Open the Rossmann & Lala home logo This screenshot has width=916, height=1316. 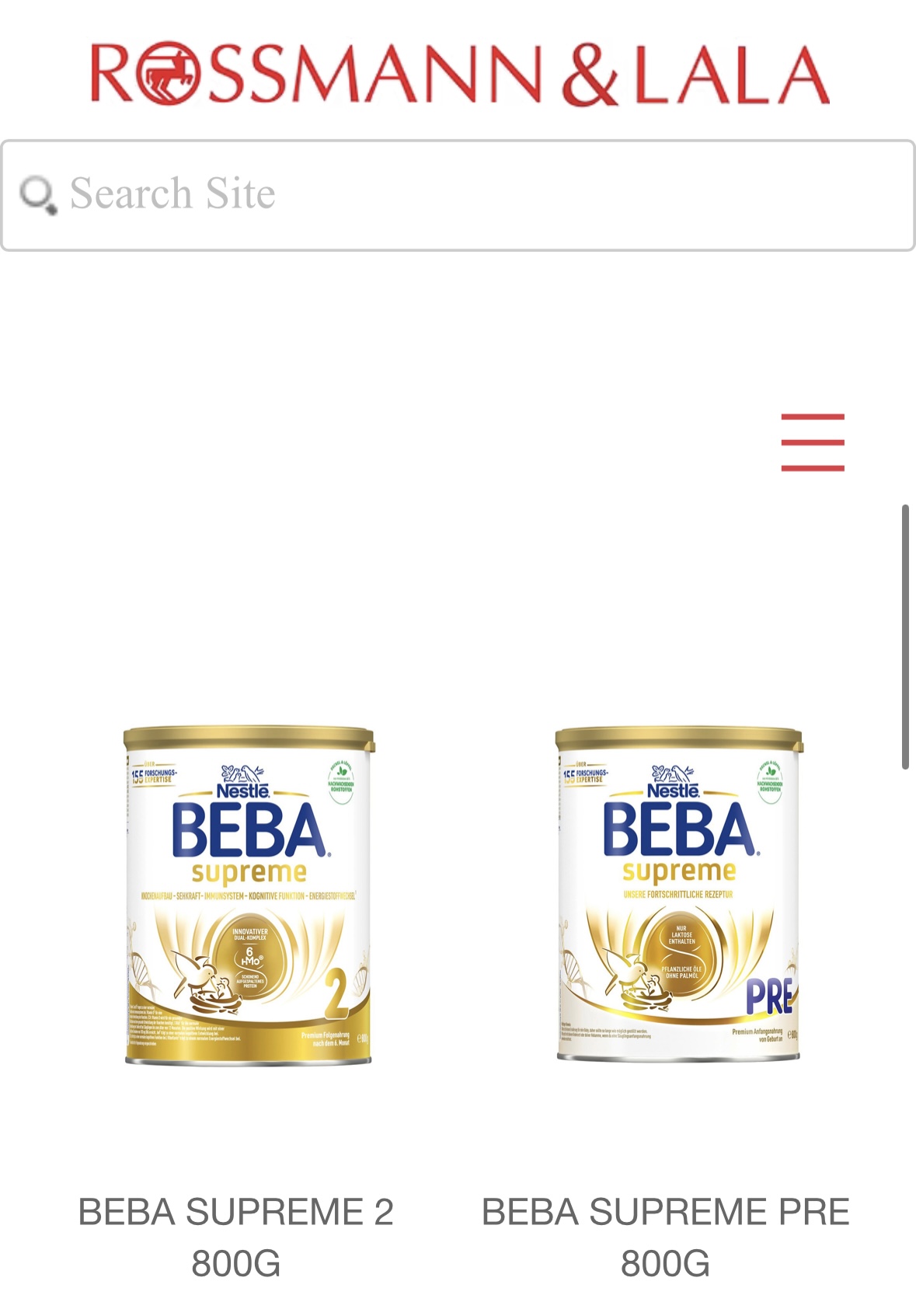tap(459, 75)
